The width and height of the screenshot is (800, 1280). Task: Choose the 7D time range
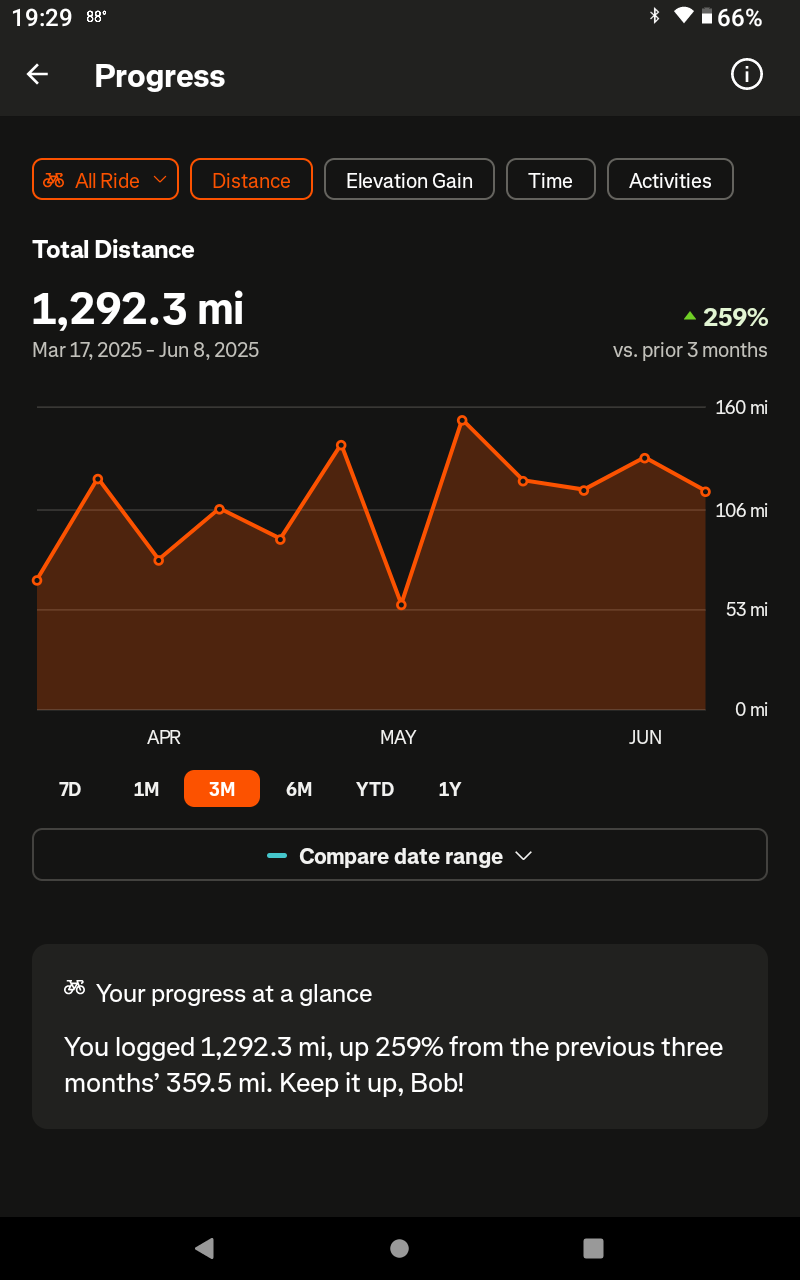pos(70,789)
